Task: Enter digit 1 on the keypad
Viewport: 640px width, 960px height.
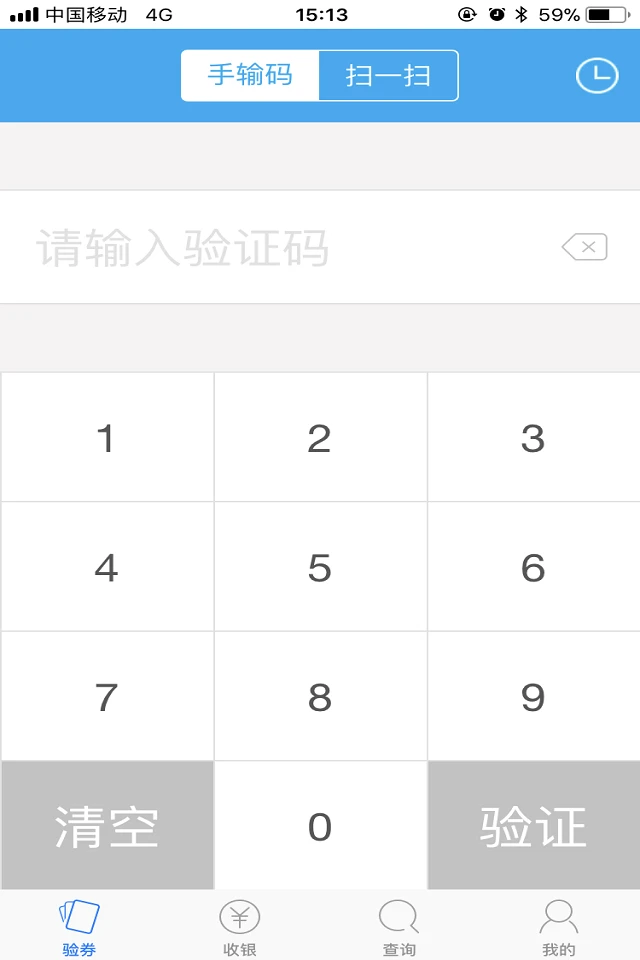Action: click(106, 438)
